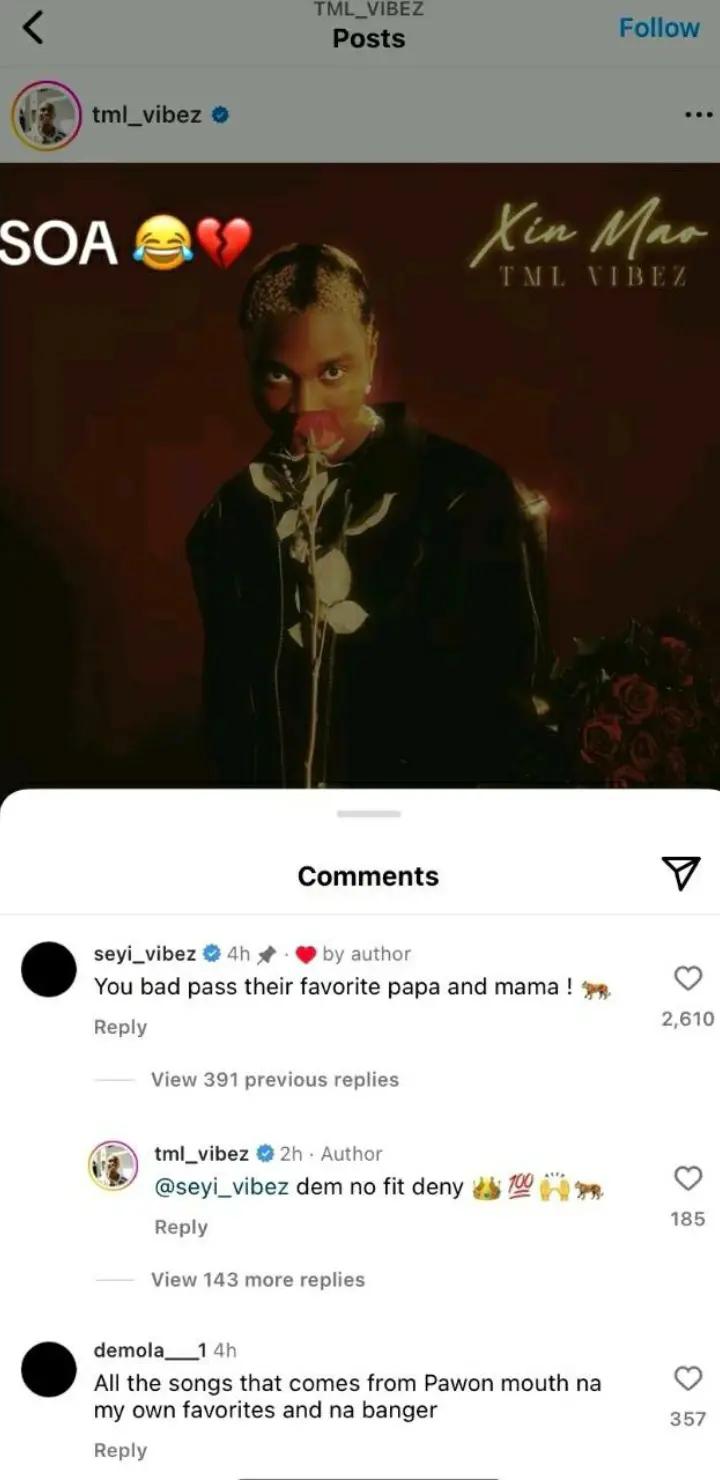Follow tml_vibez from the top bar
720x1480 pixels.
pos(658,28)
